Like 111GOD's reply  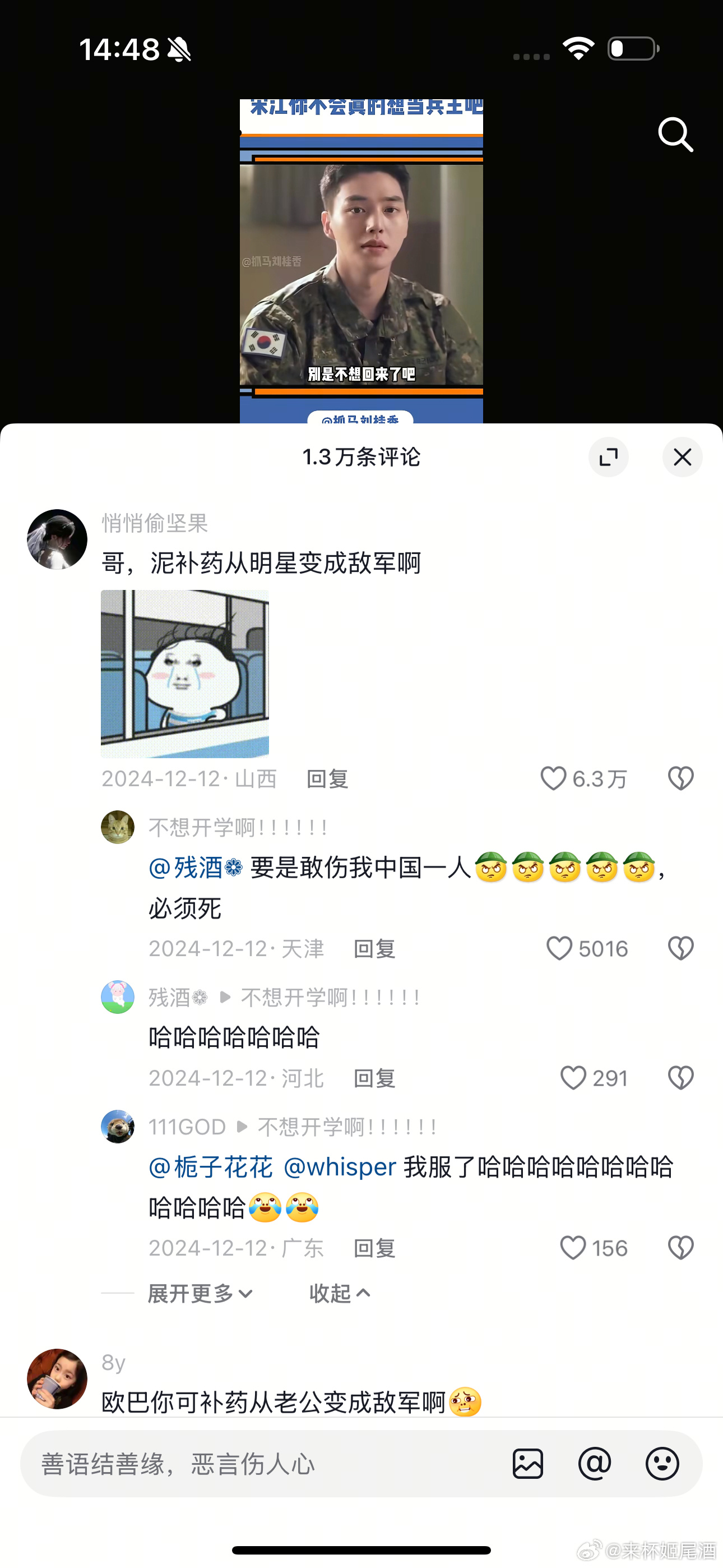coord(573,1248)
